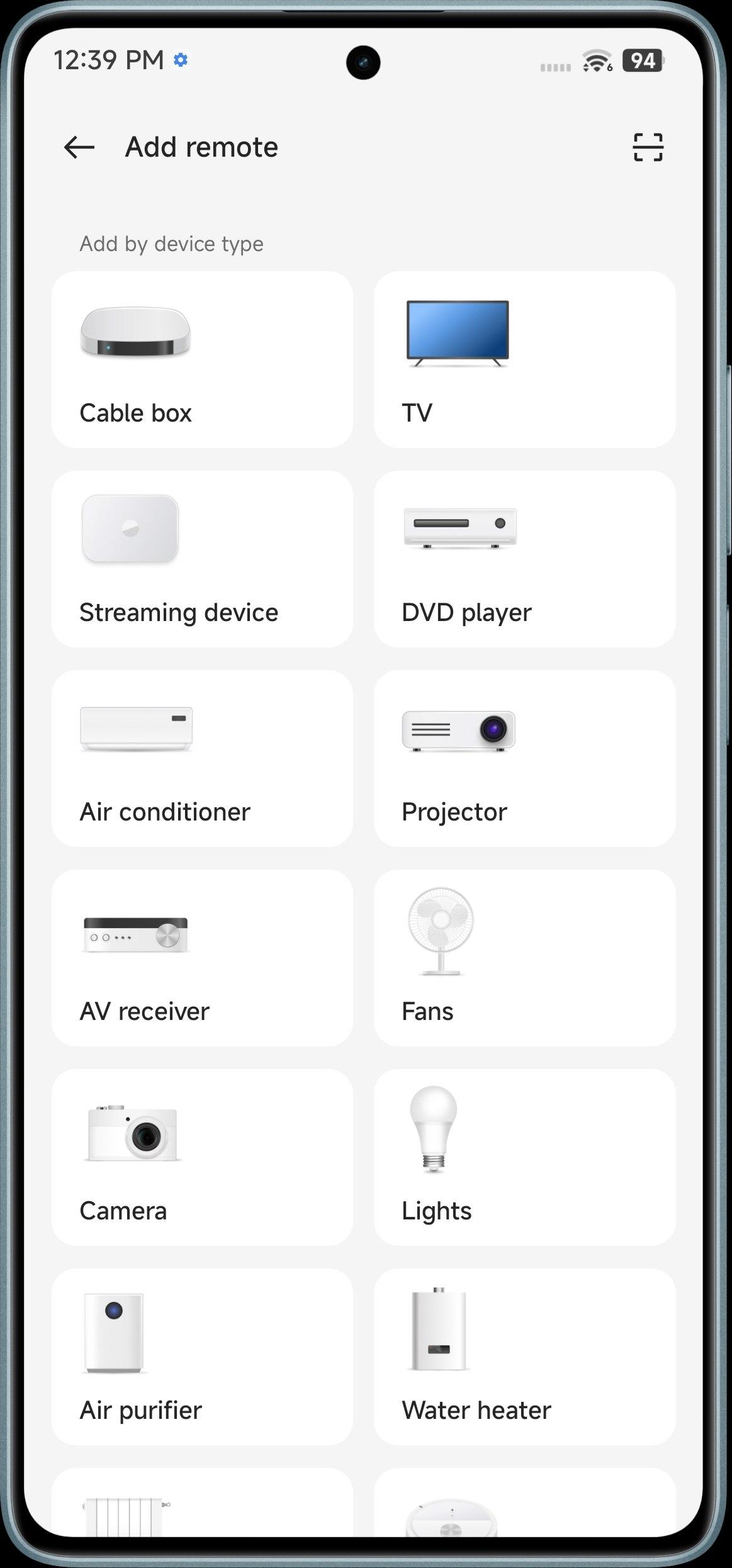Tap the Water heater card

[x=524, y=1357]
